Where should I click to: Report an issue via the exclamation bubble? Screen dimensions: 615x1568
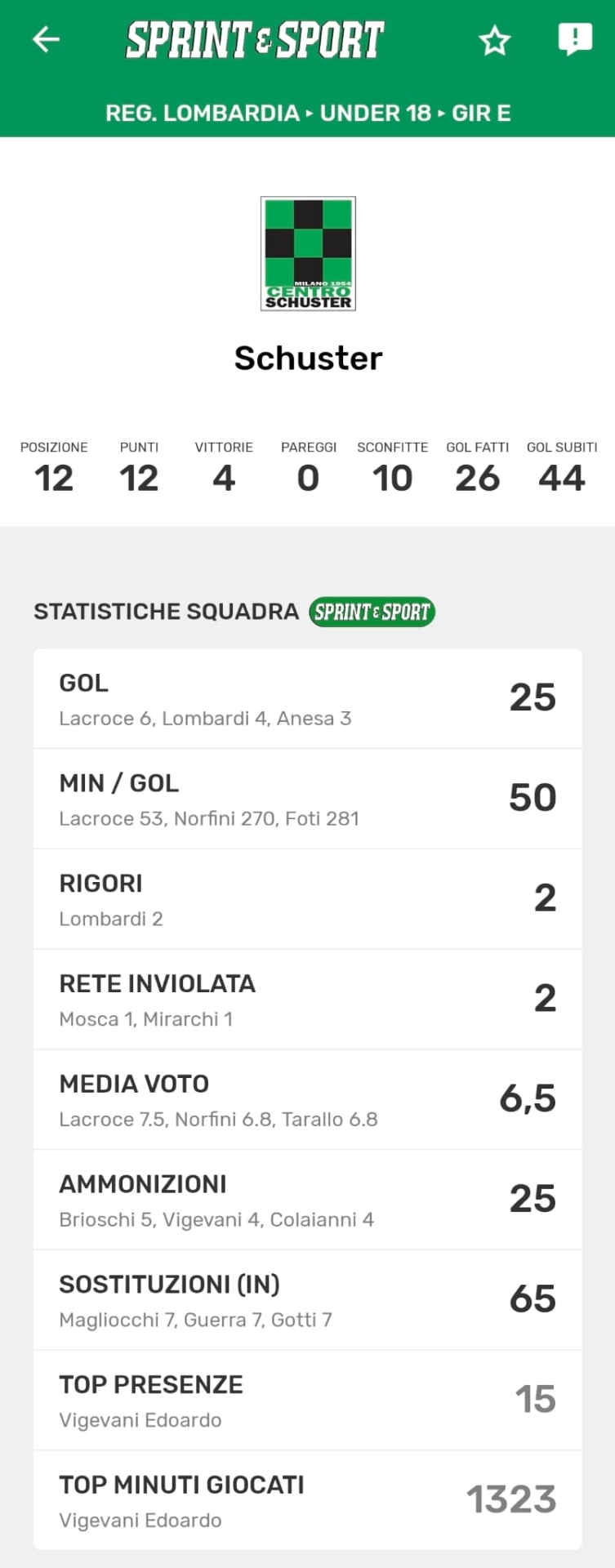pos(575,38)
